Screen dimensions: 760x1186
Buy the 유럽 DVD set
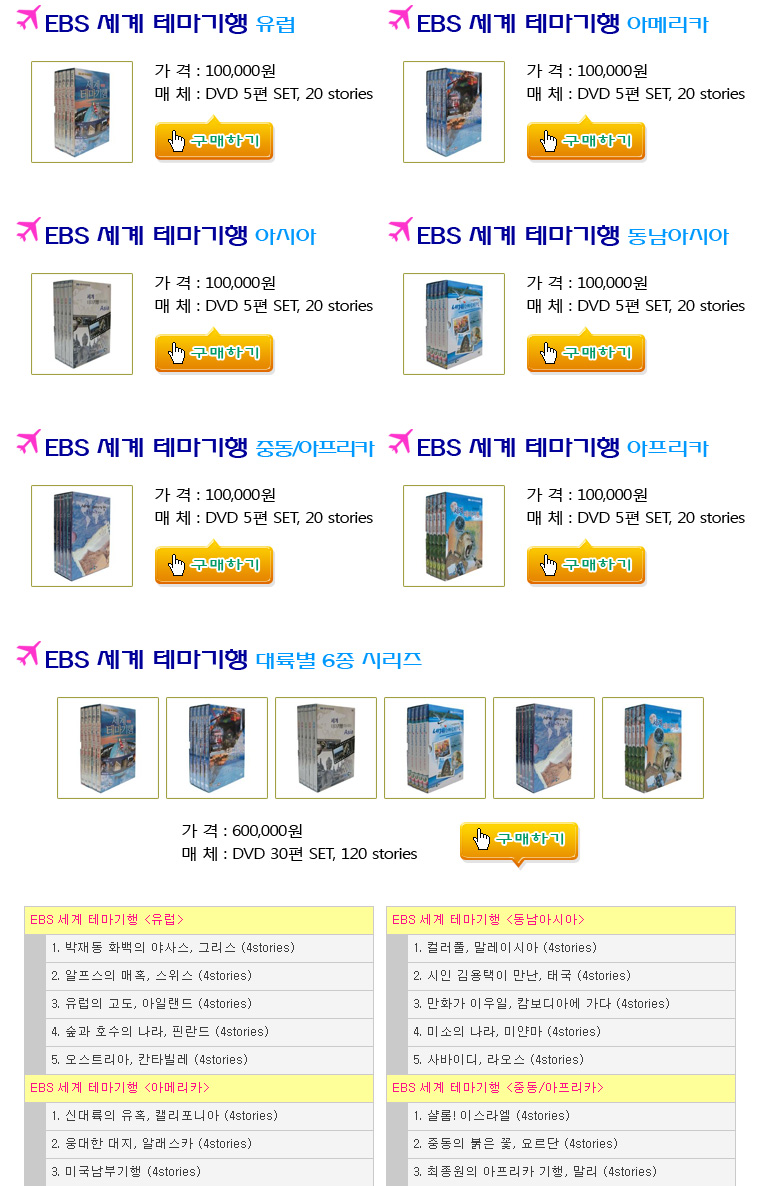coord(214,141)
